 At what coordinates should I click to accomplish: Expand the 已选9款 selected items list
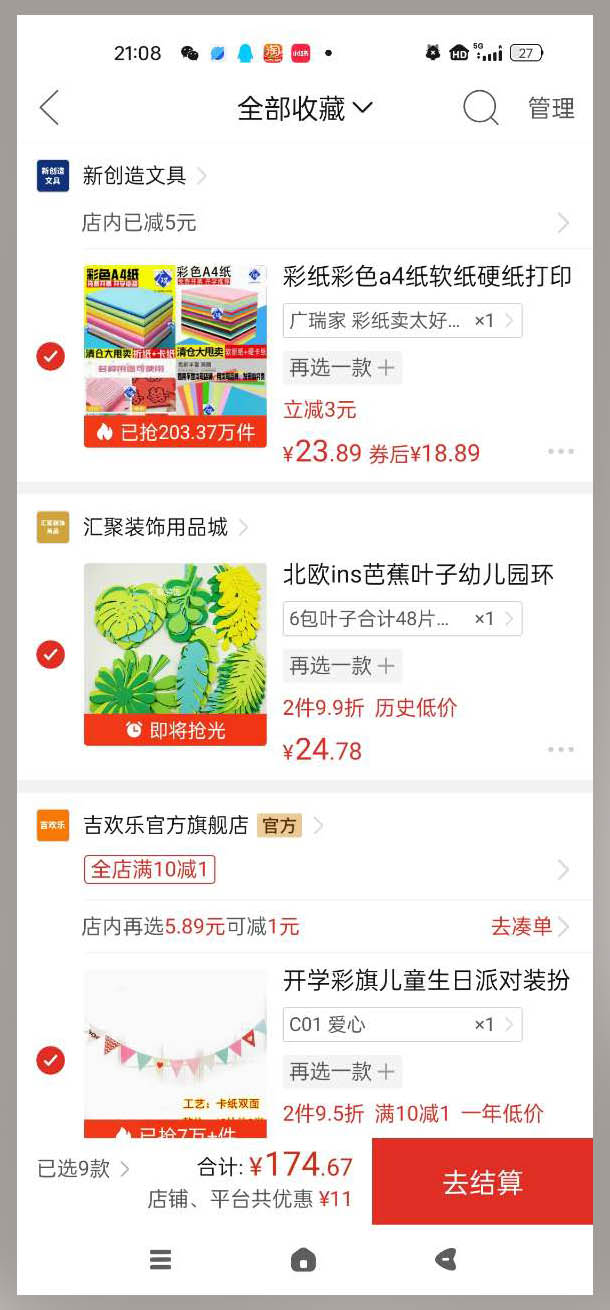(84, 1168)
